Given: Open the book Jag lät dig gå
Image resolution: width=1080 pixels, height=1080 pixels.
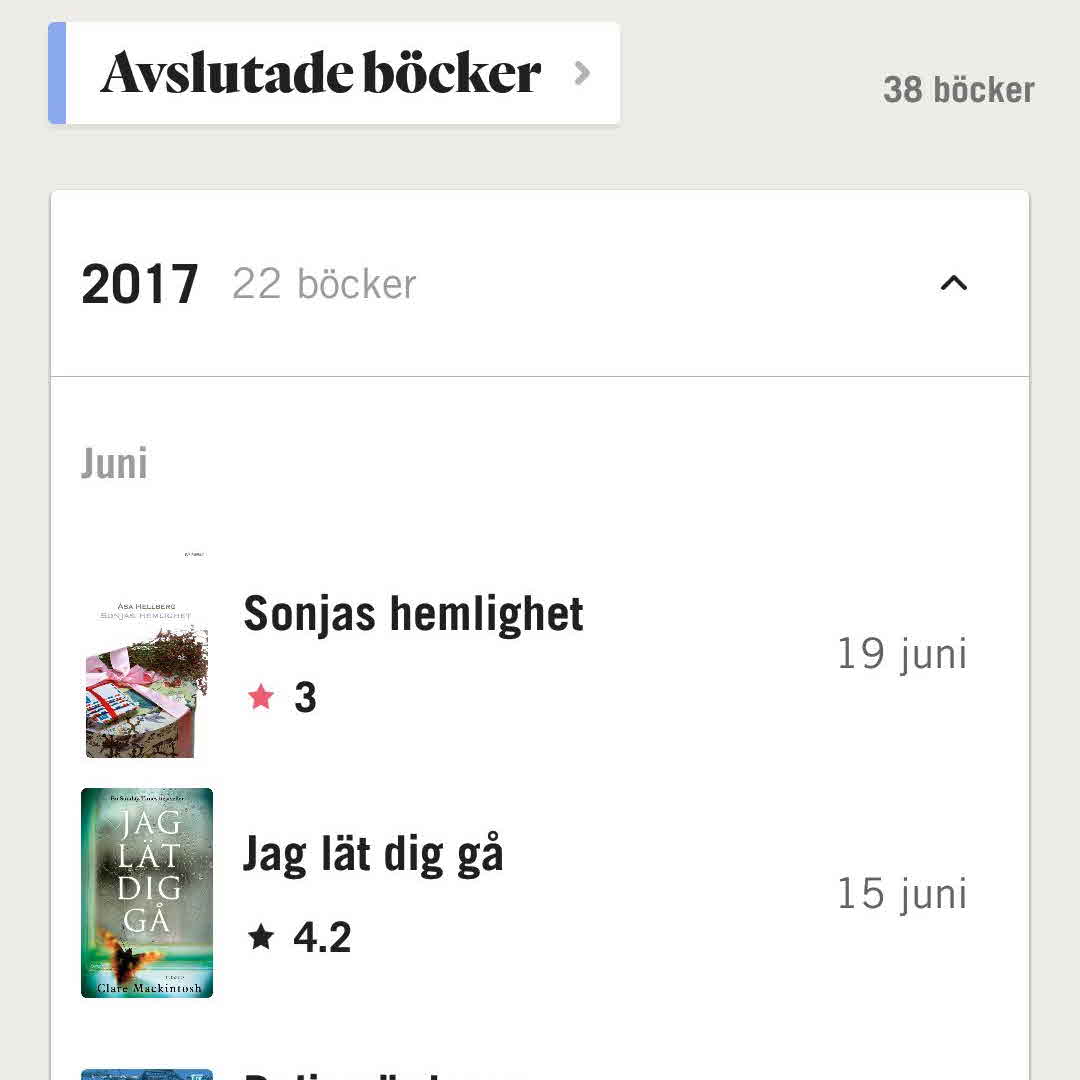Looking at the screenshot, I should 373,855.
